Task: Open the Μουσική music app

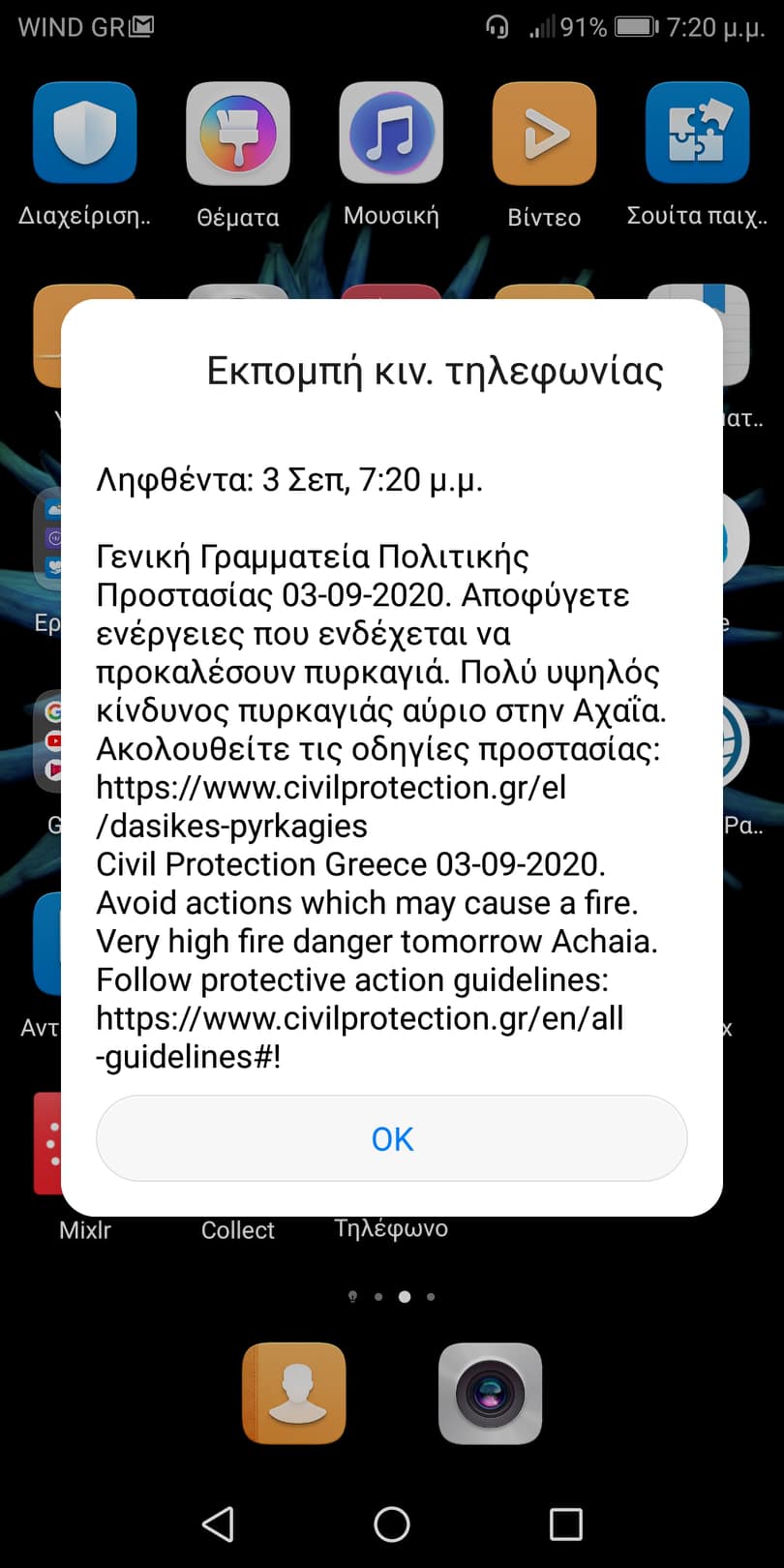Action: [390, 133]
